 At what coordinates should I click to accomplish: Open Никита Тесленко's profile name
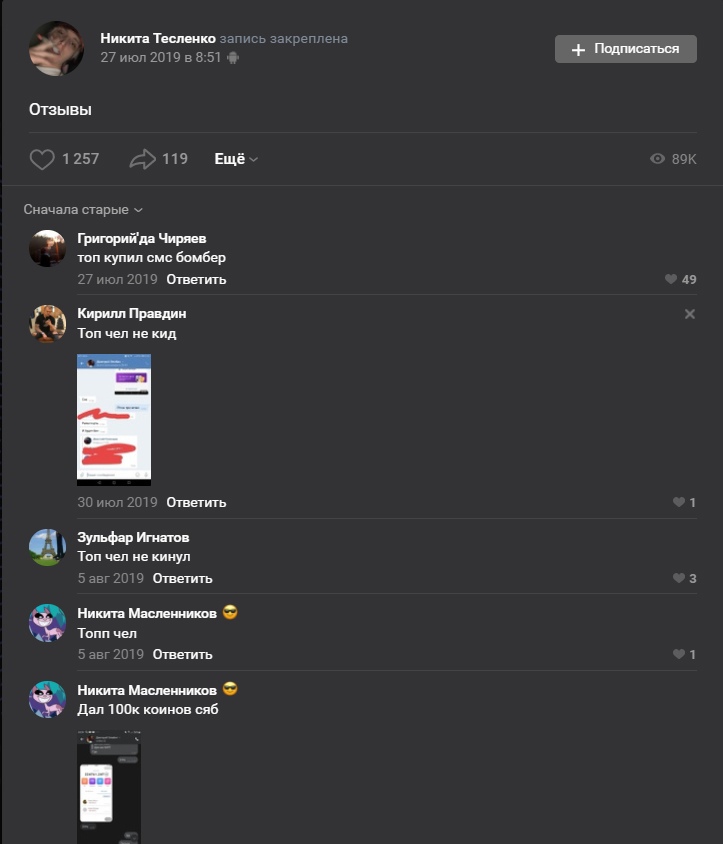point(158,38)
